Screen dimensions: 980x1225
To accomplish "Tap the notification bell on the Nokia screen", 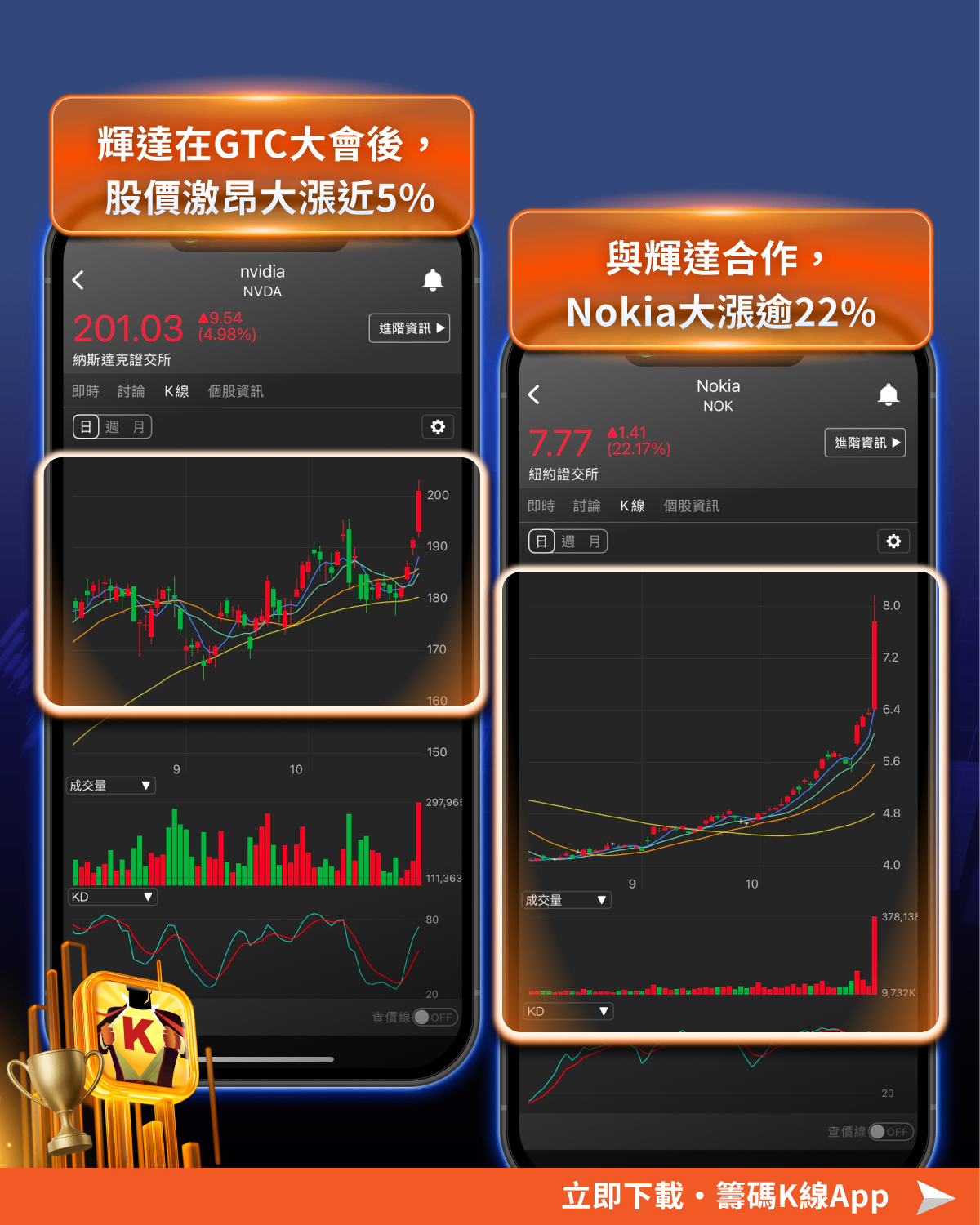I will pos(889,394).
